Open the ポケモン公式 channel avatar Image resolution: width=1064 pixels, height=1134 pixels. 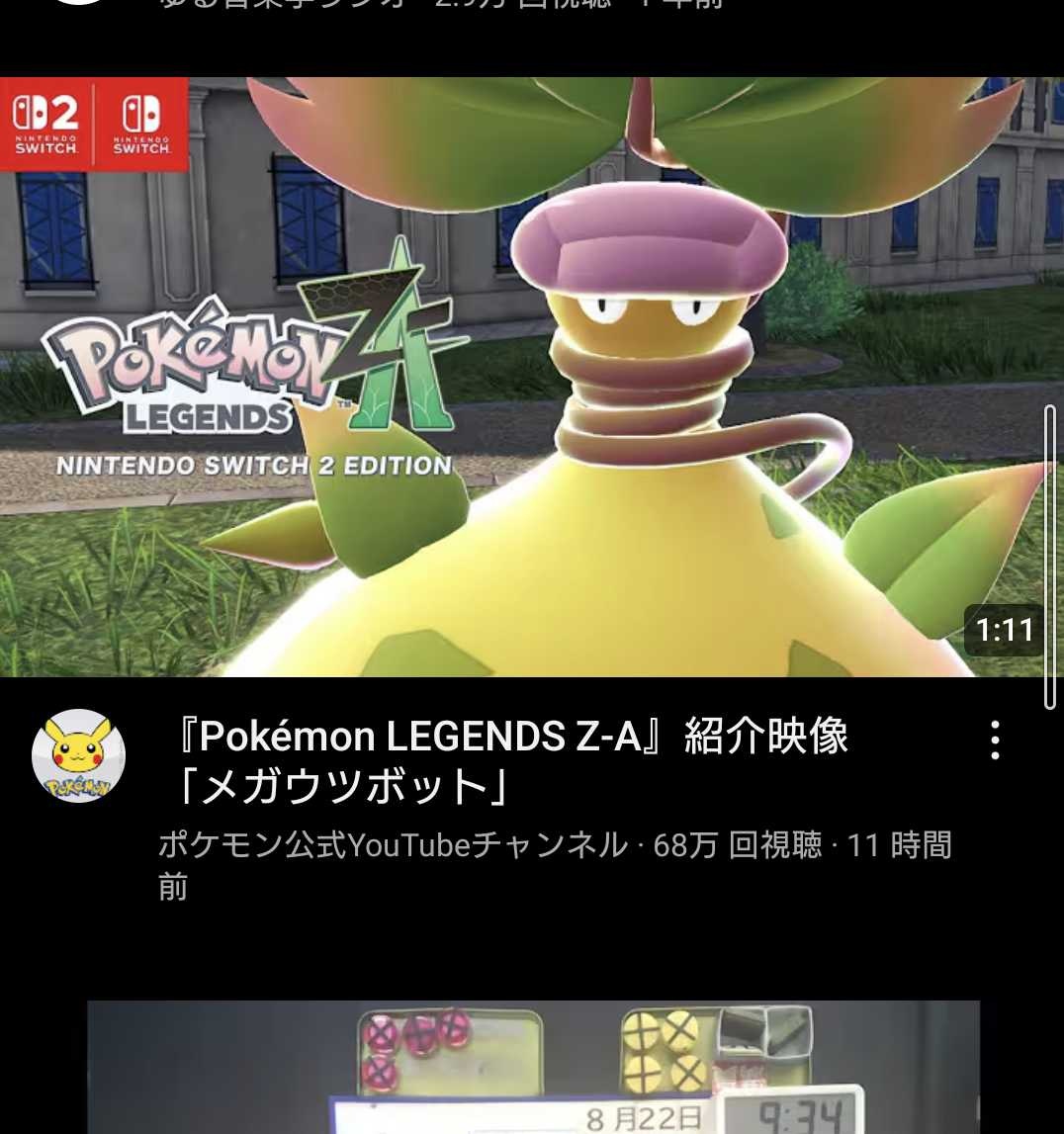(x=79, y=755)
